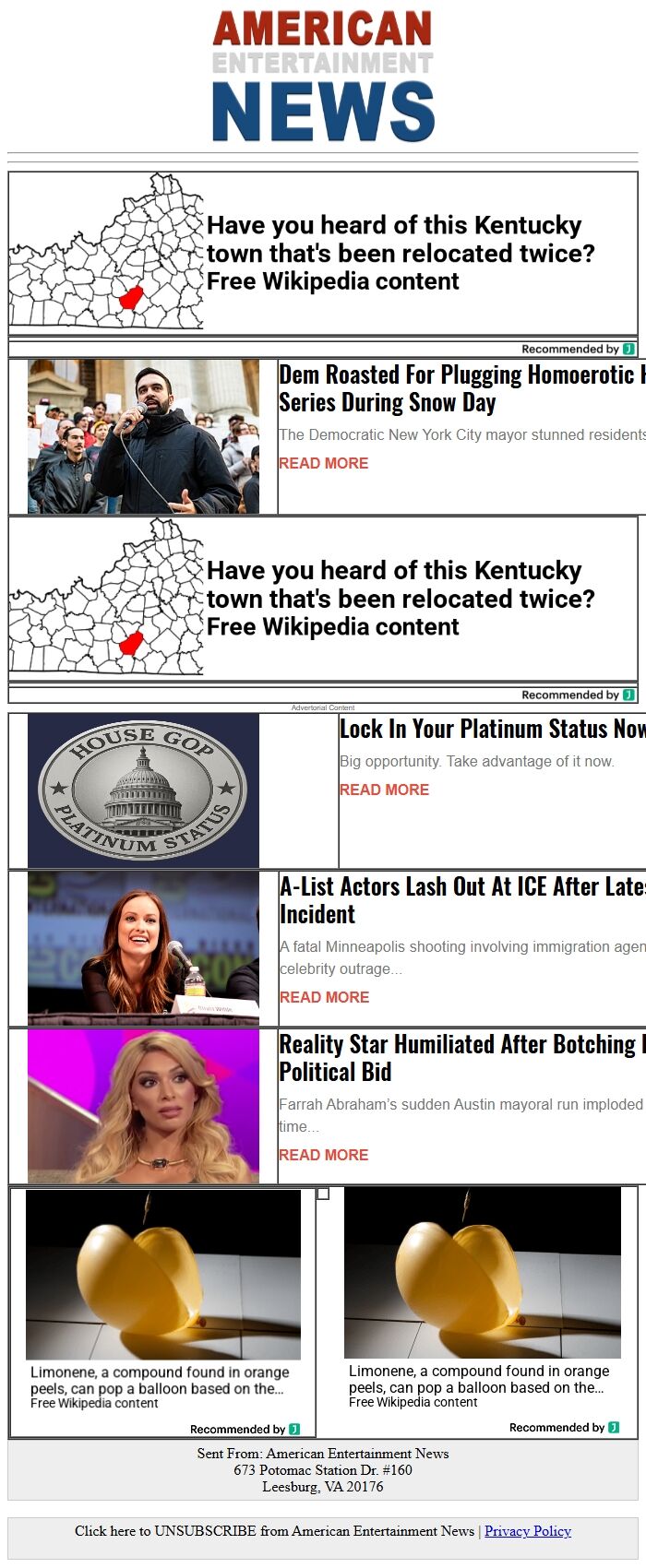Open the mayor speaking photo thumbnail
Image resolution: width=646 pixels, height=1568 pixels.
[143, 436]
